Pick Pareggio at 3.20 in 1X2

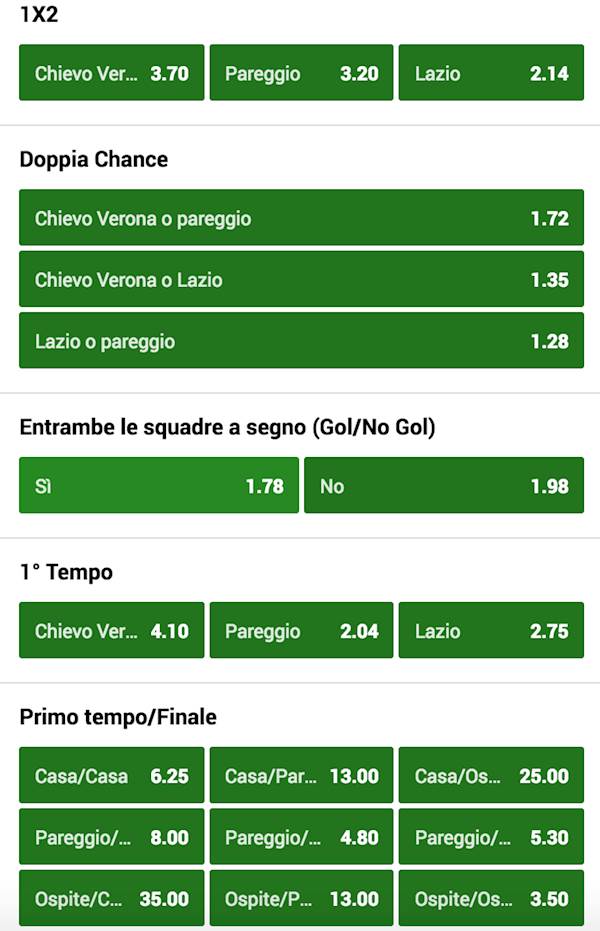[x=301, y=73]
